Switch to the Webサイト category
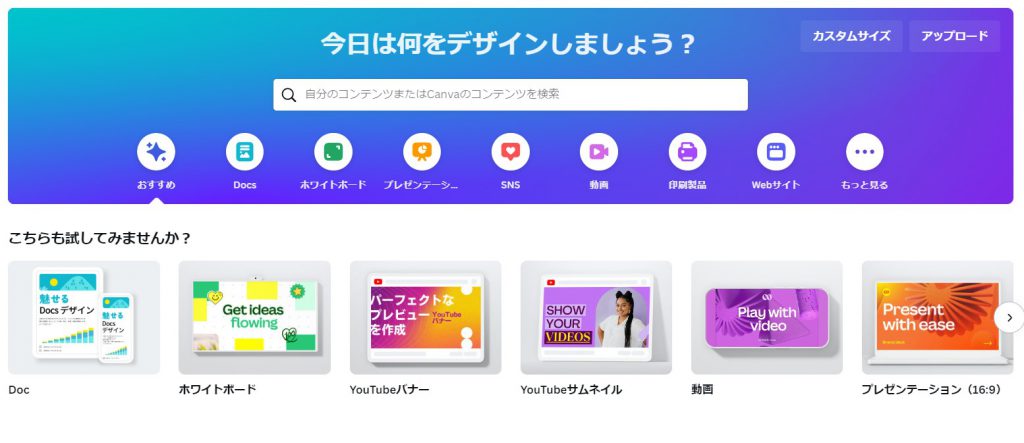Viewport: 1024px width, 443px height. click(x=776, y=152)
